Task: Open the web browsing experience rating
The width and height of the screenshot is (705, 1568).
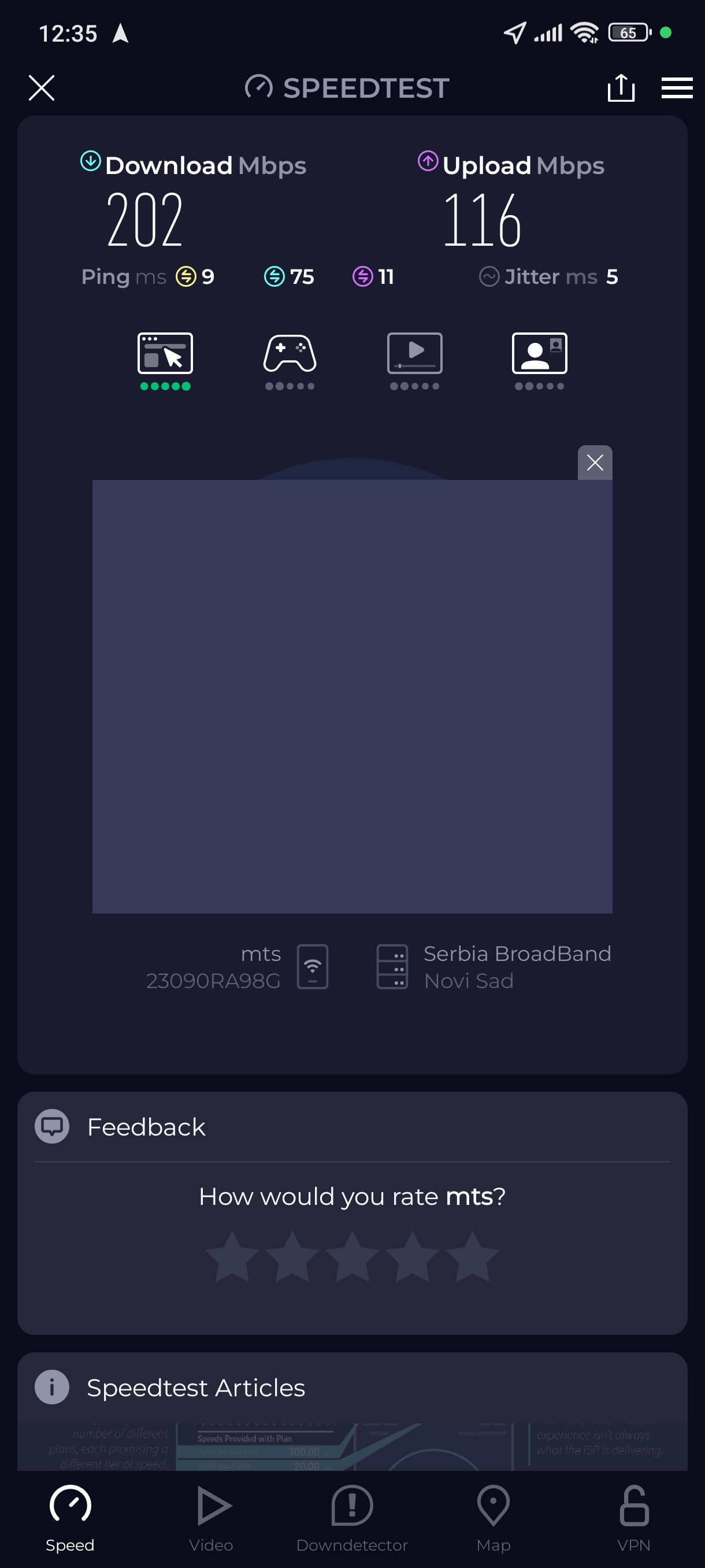Action: (x=165, y=360)
